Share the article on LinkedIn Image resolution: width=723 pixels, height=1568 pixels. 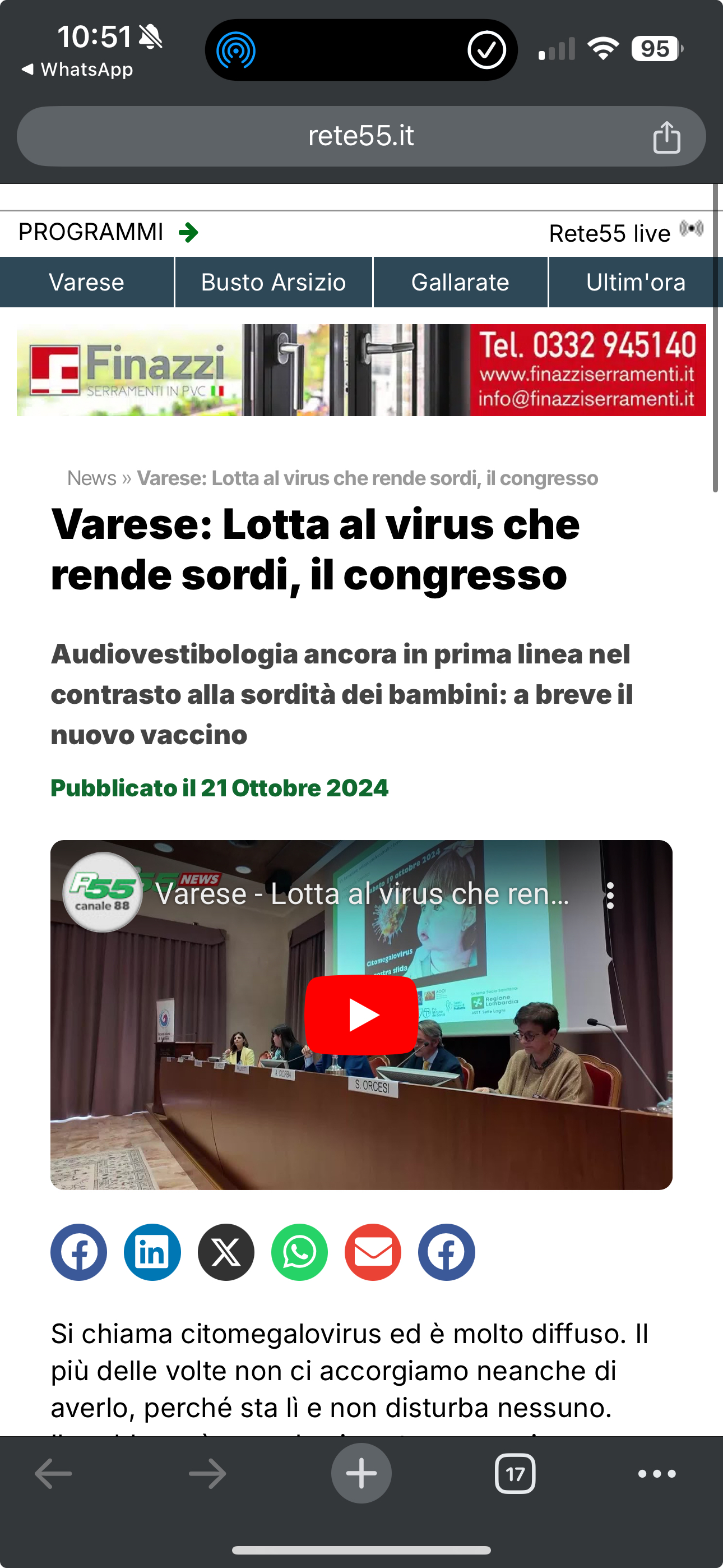click(152, 1252)
